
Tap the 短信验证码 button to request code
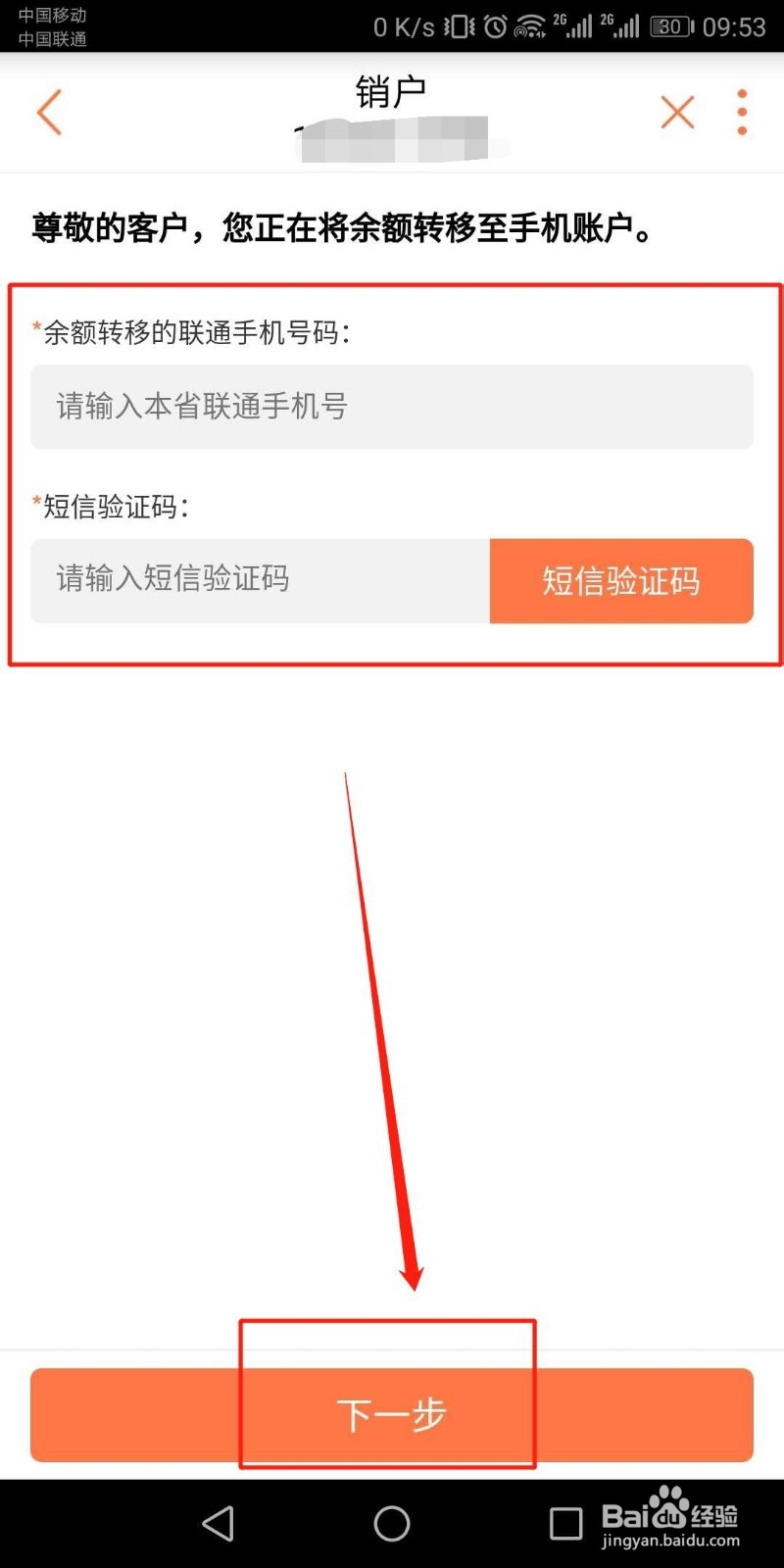tap(621, 581)
